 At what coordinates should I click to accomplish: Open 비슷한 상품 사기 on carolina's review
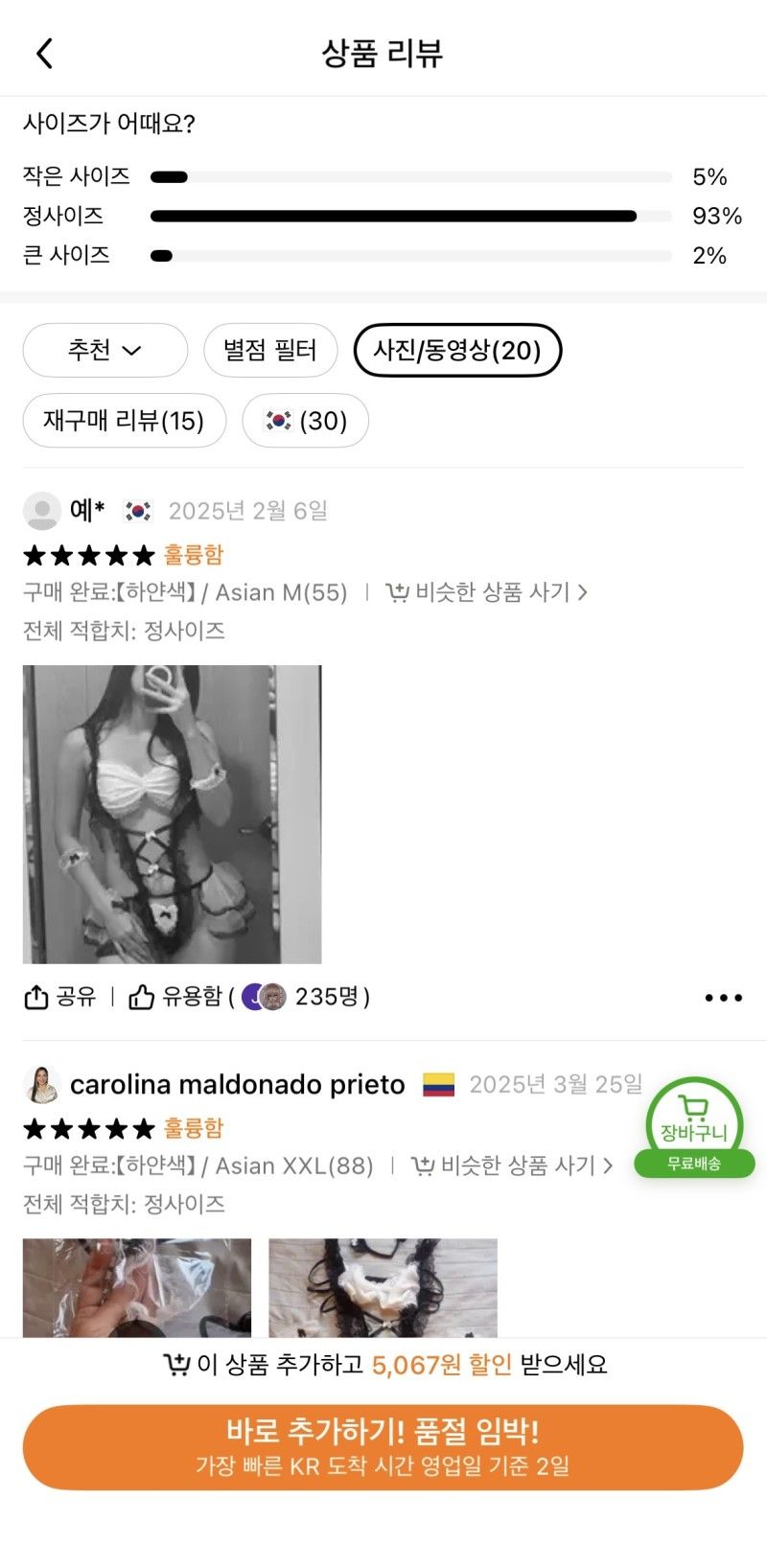tap(512, 1165)
